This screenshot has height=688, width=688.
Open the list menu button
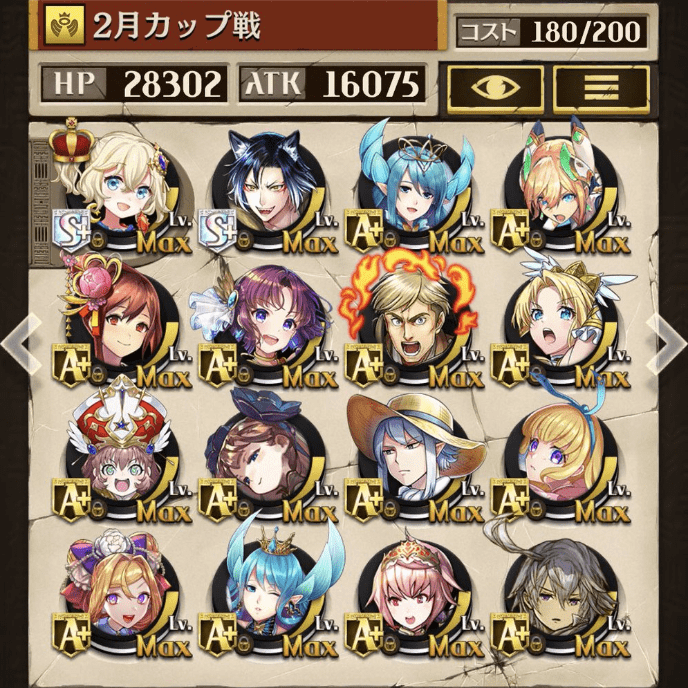[601, 88]
